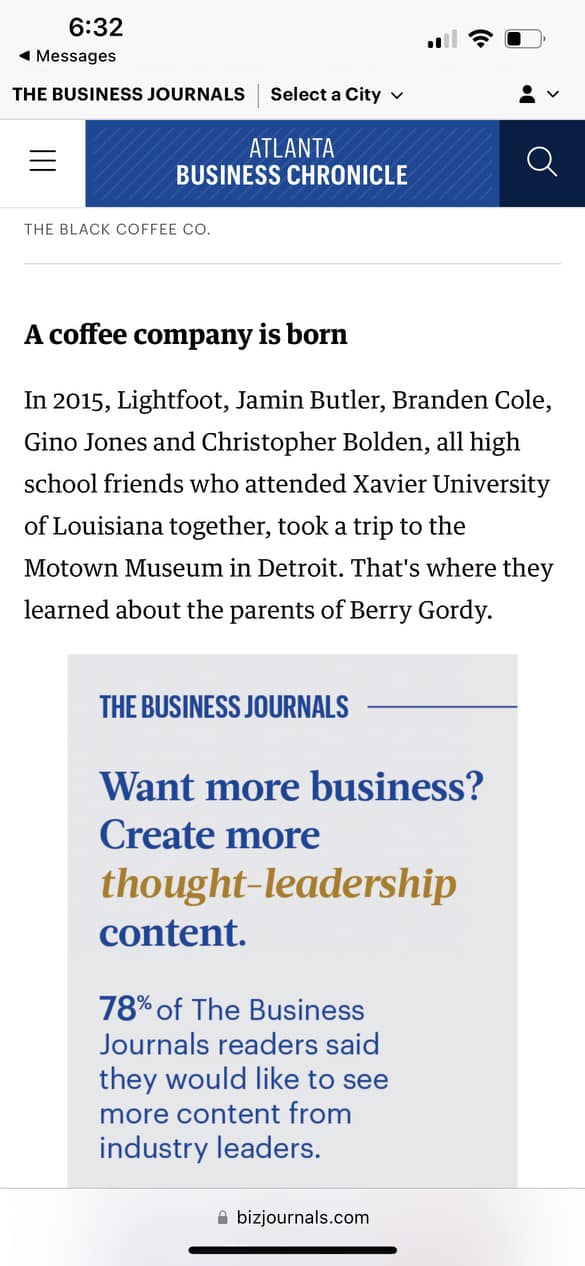Viewport: 585px width, 1266px height.
Task: Open the thought-leadership content ad
Action: pos(292,921)
